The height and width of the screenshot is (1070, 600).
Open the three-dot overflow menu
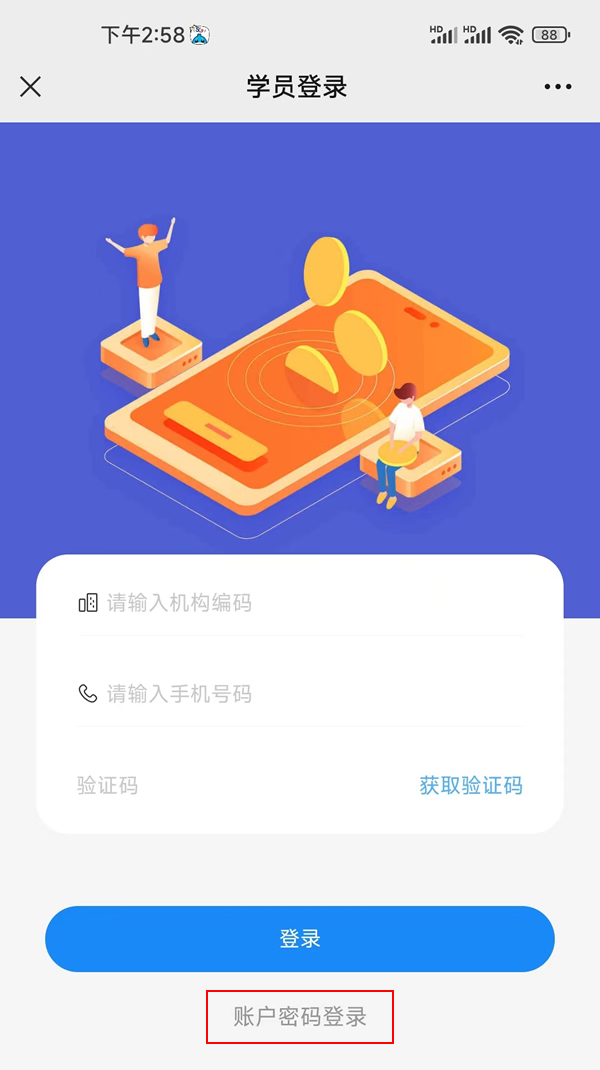[558, 87]
